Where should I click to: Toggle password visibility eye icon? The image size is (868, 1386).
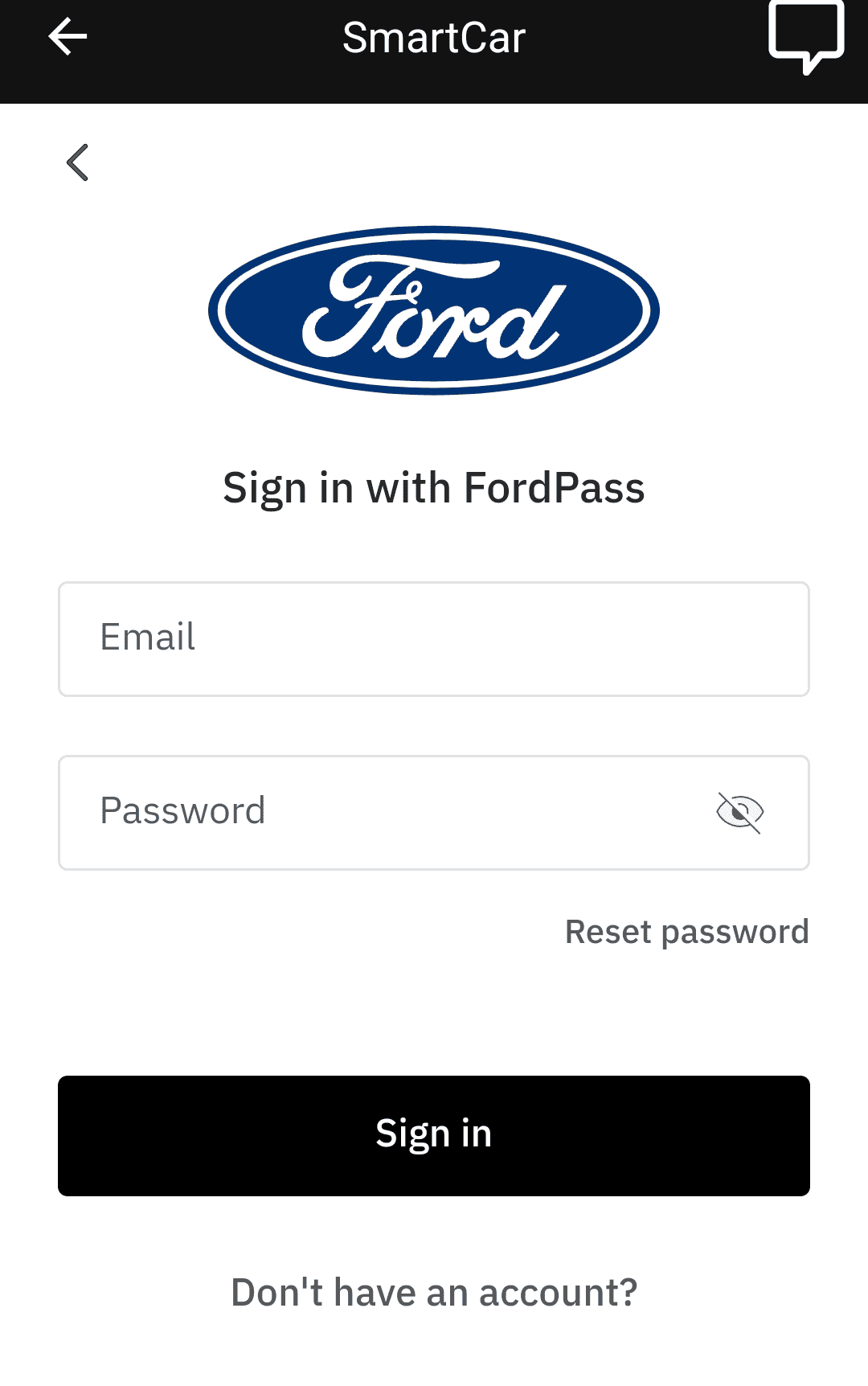click(x=739, y=812)
